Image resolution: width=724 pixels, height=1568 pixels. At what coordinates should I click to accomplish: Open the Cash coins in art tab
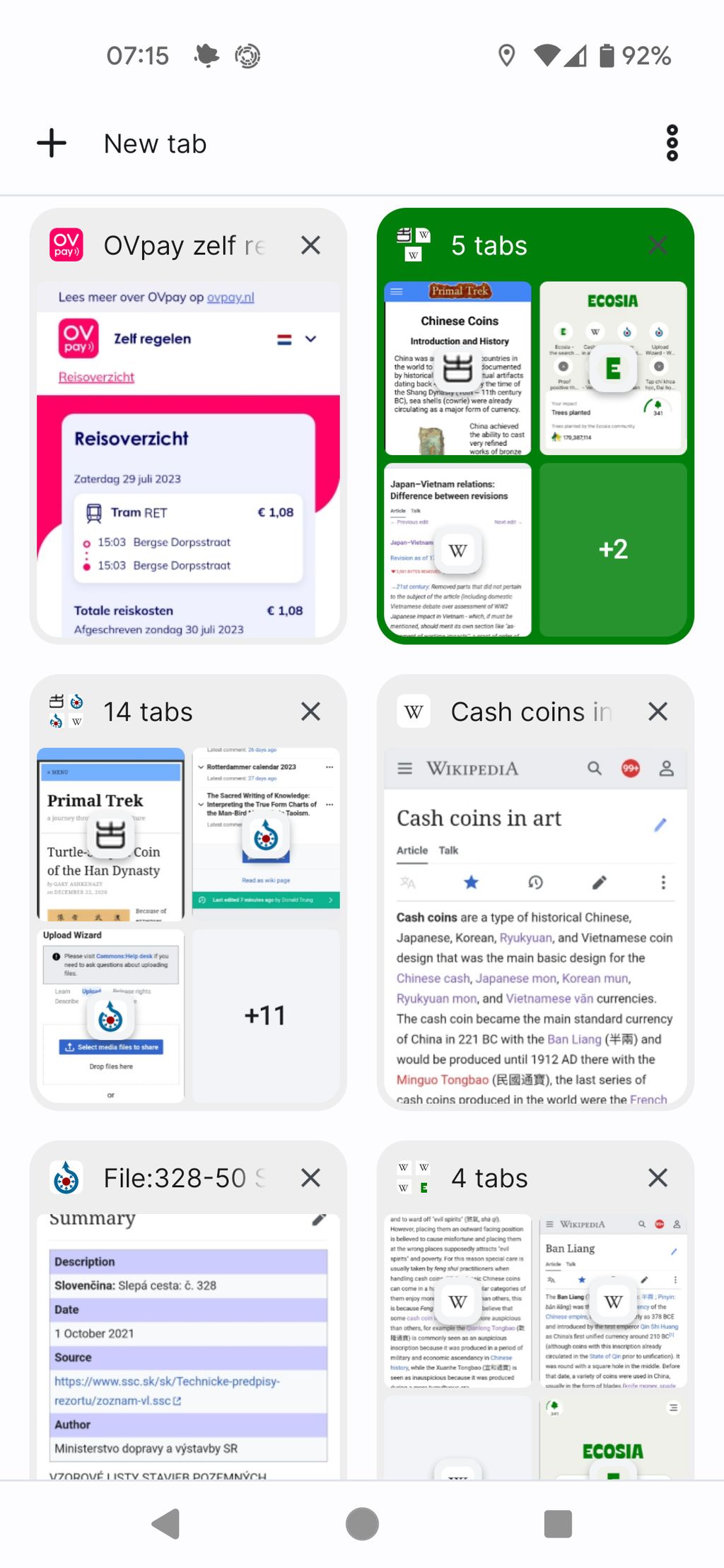(535, 940)
